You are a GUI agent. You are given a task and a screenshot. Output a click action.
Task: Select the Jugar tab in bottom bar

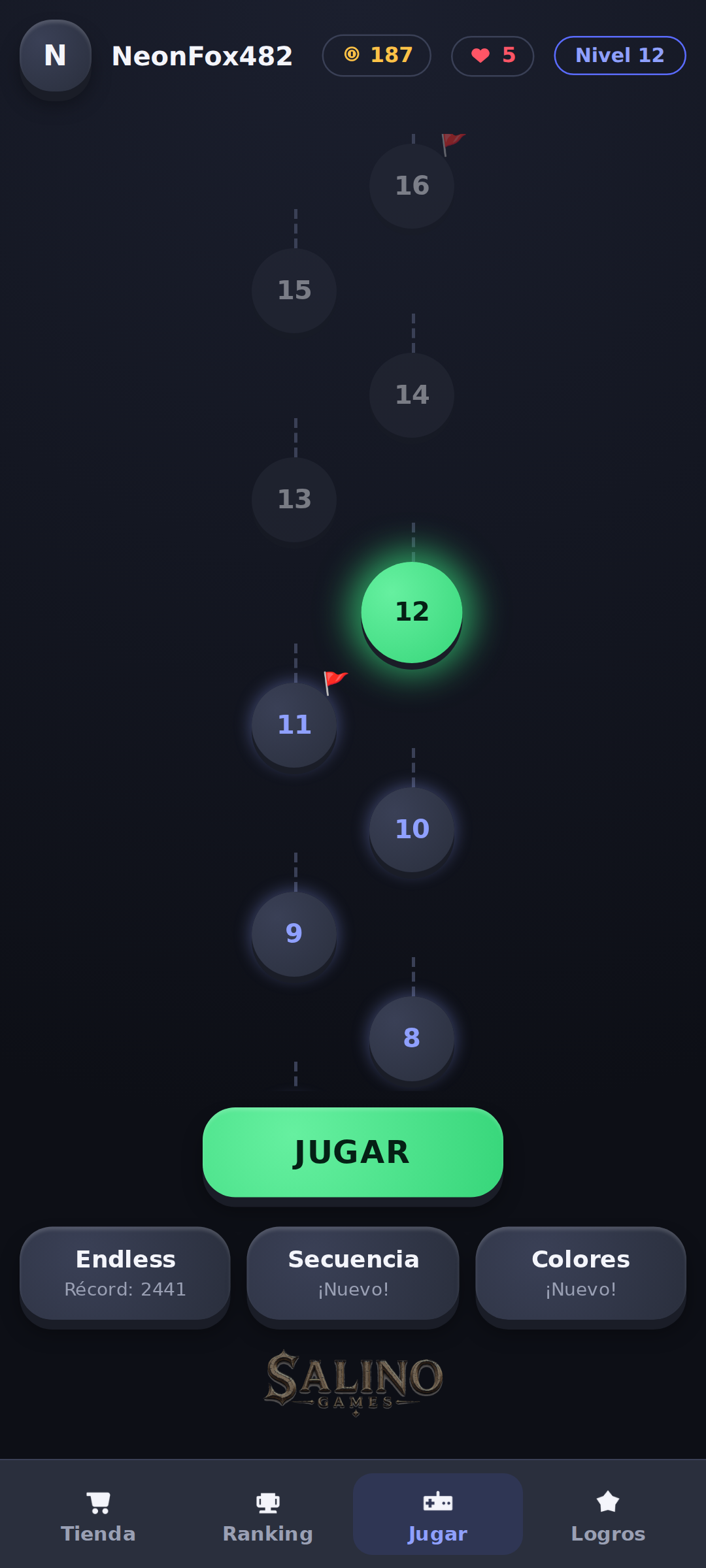438,1514
